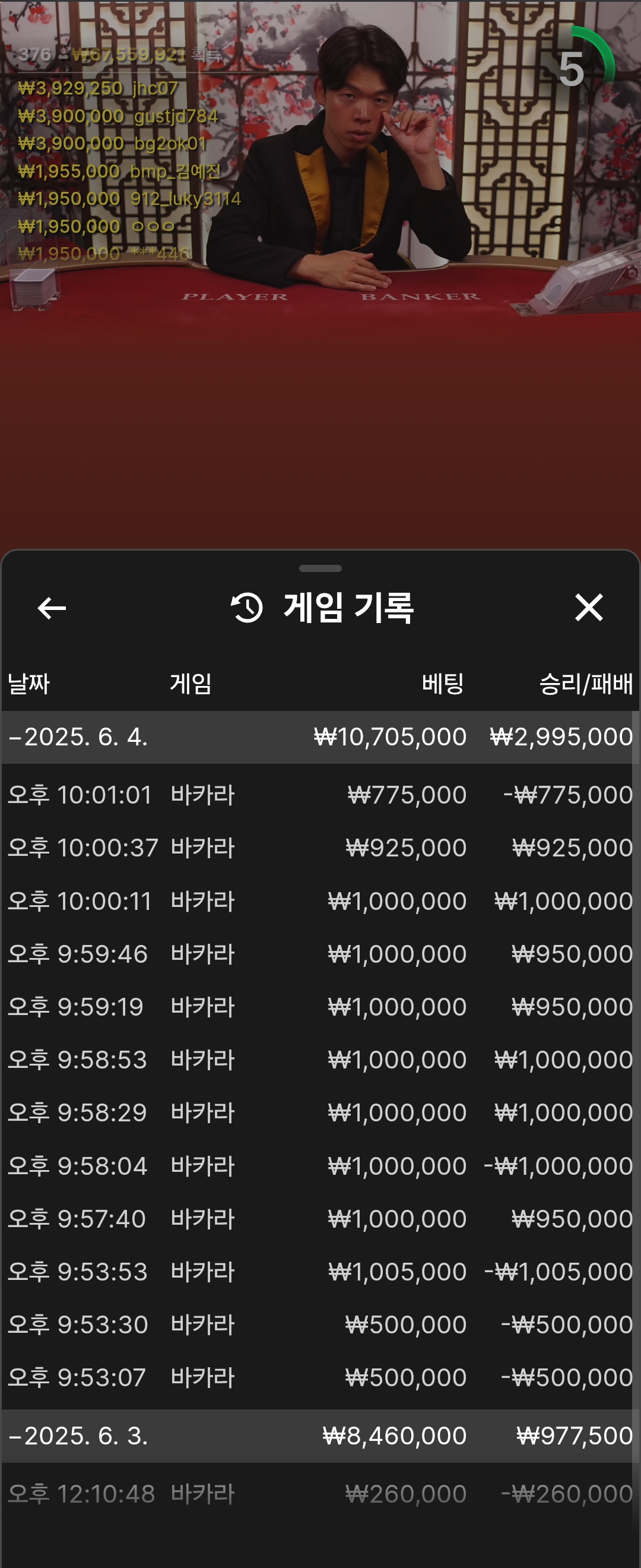Go back from the 게임 기록 panel
641x1568 pixels.
(x=52, y=608)
